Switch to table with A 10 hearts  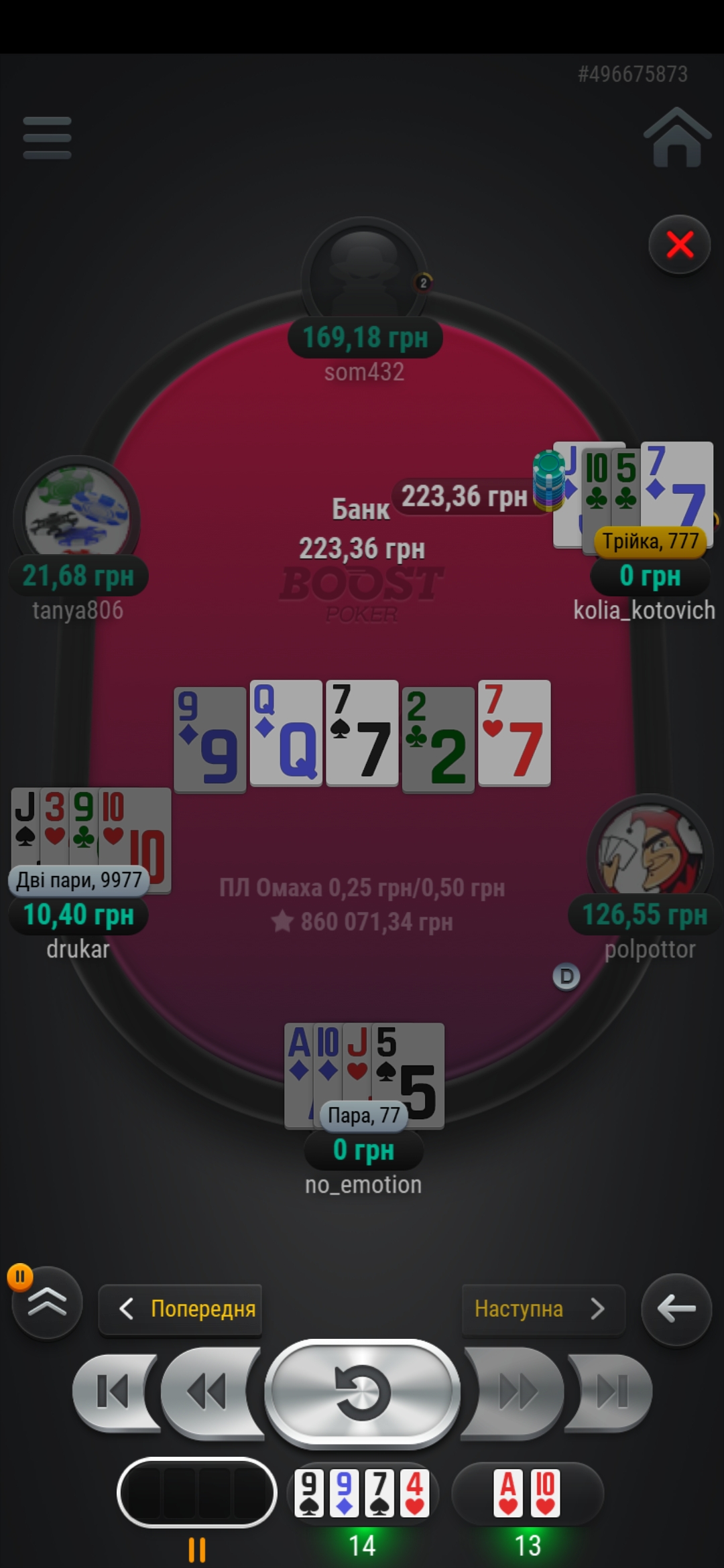click(528, 1493)
